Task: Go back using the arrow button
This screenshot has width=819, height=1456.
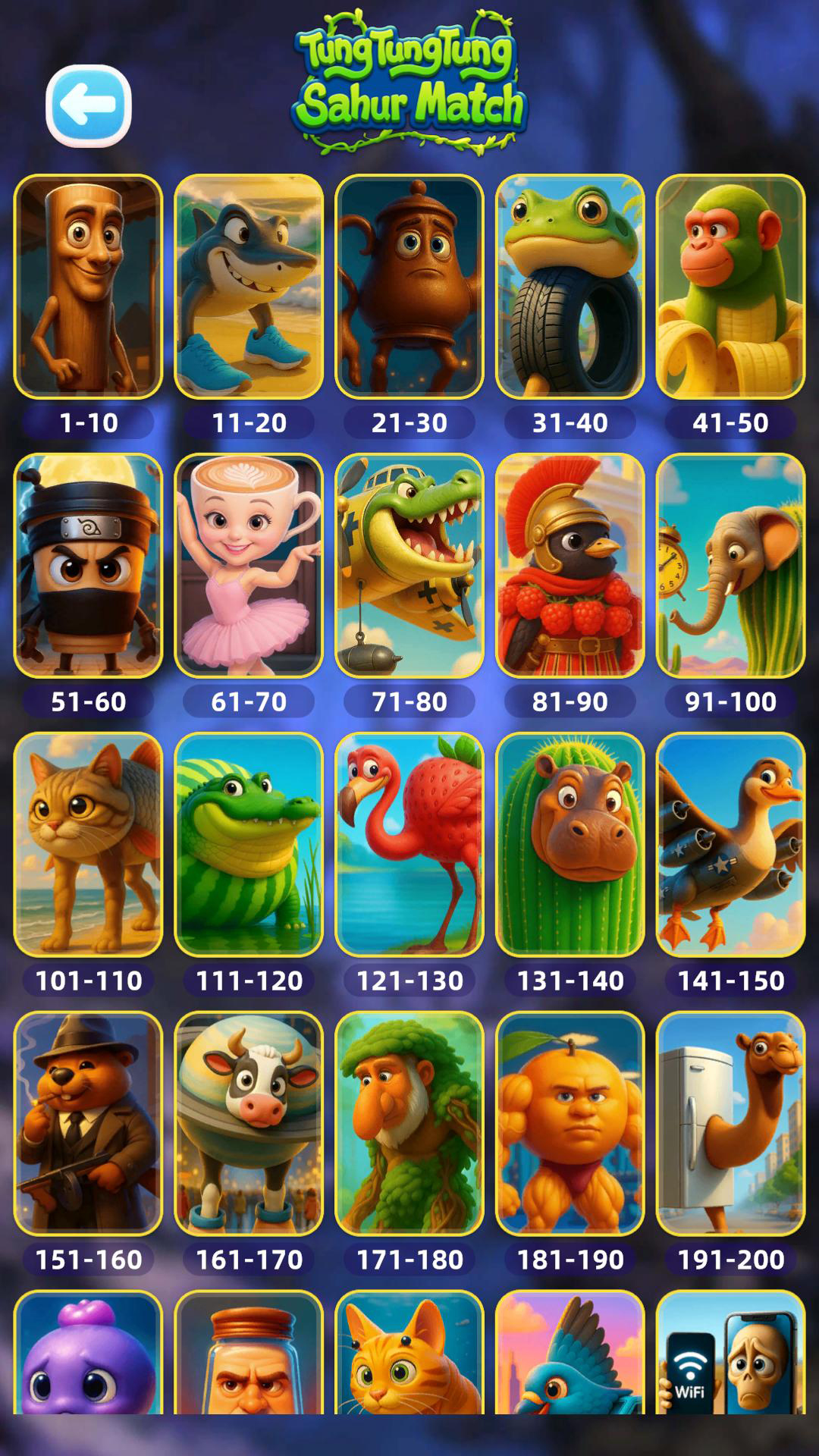Action: pyautogui.click(x=89, y=105)
